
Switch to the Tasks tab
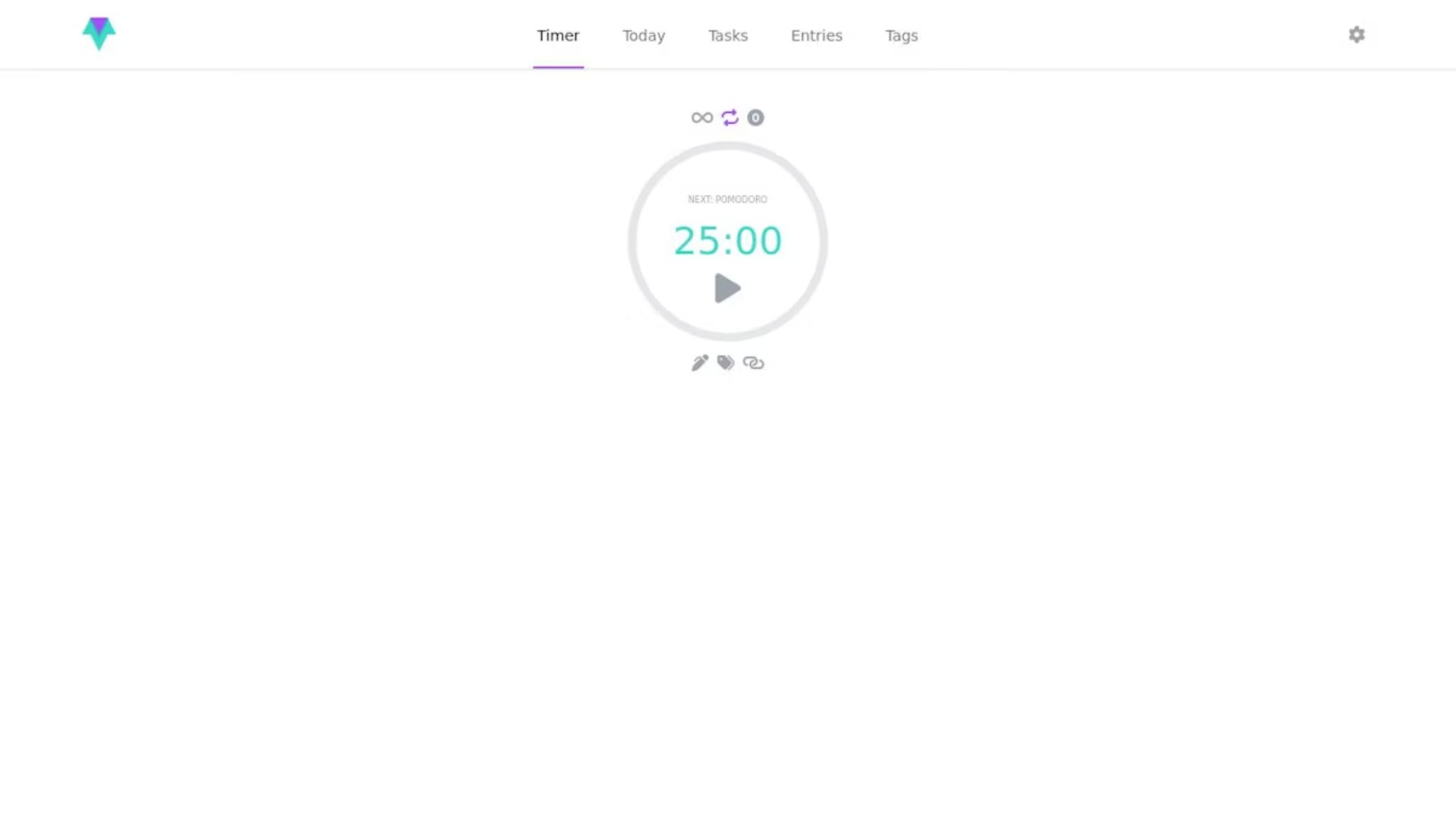(727, 36)
